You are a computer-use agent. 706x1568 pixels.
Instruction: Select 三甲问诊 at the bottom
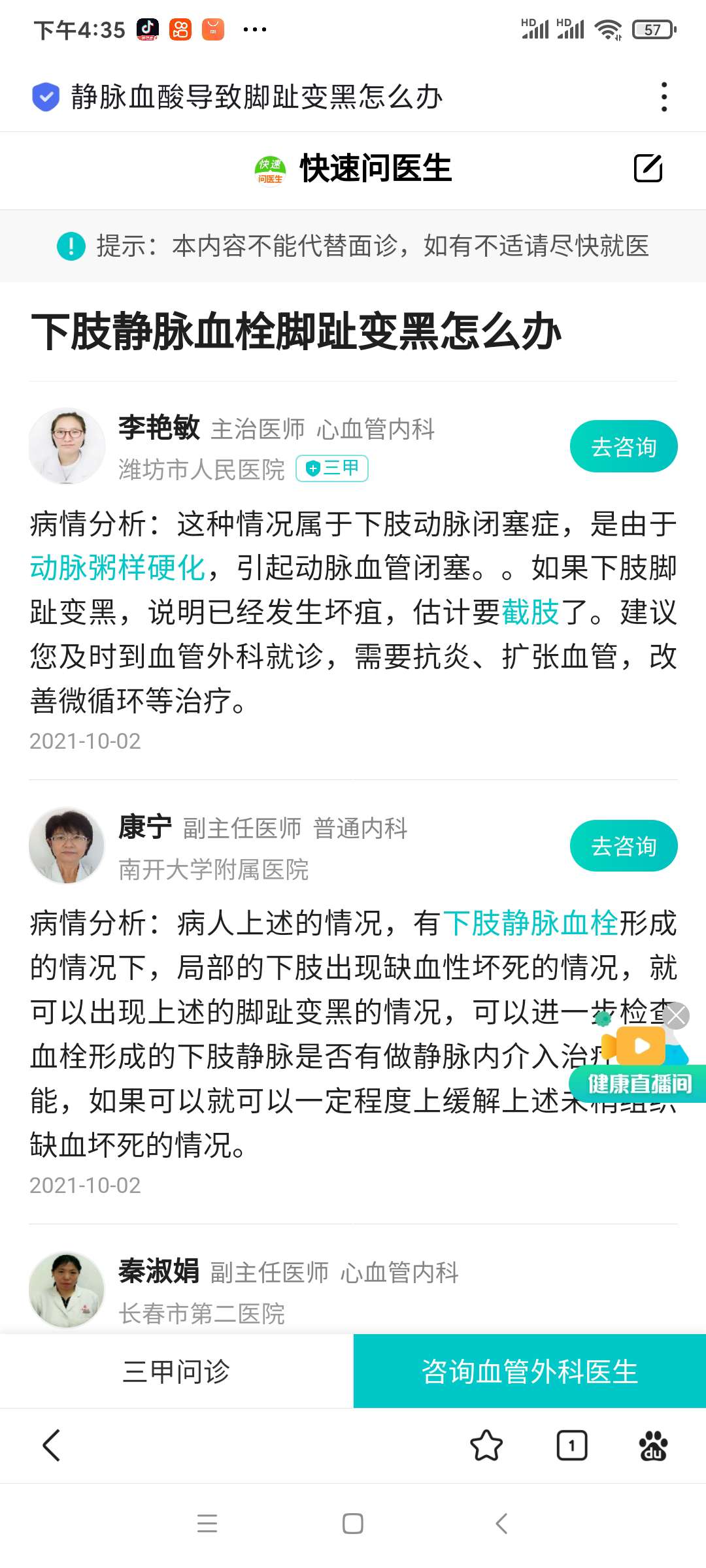point(176,1371)
